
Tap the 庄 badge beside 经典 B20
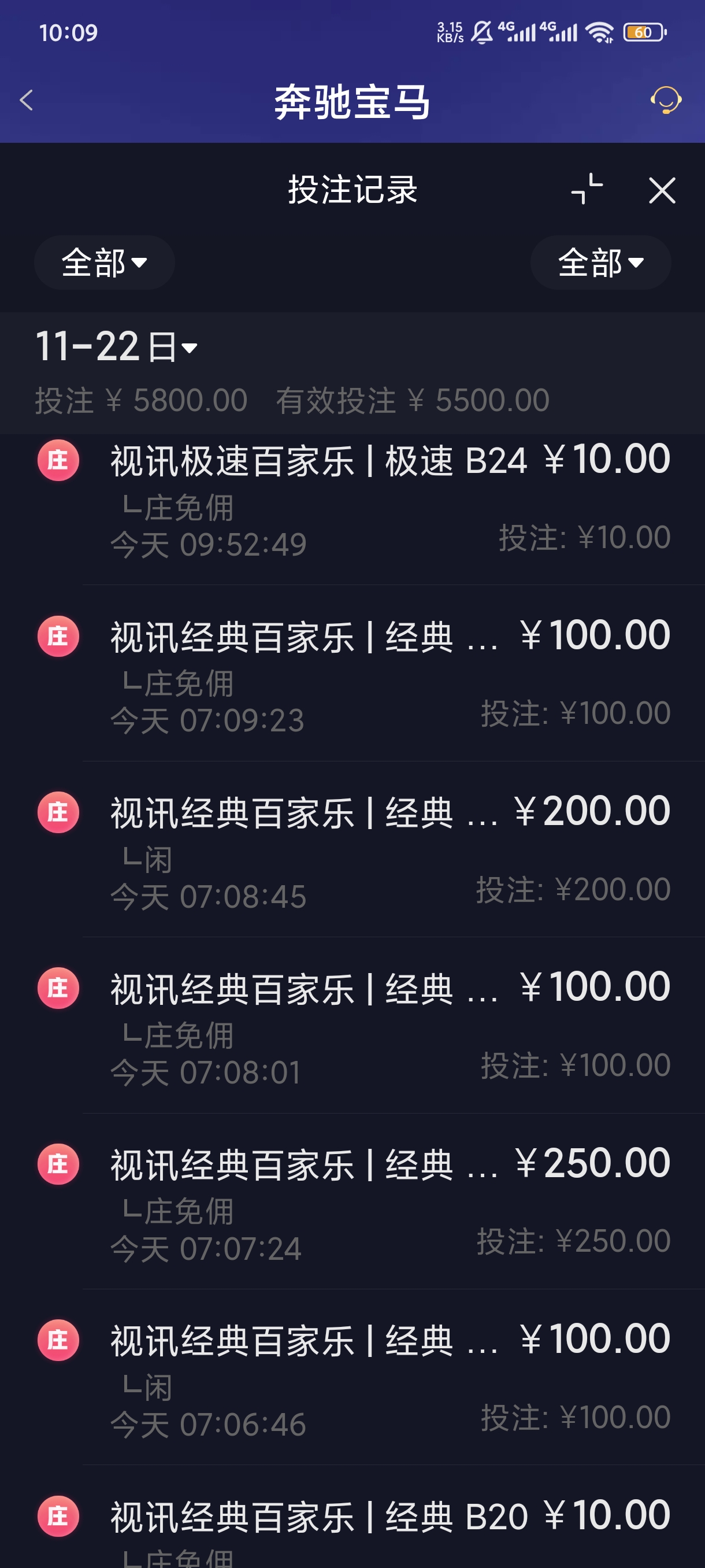pyautogui.click(x=58, y=1515)
